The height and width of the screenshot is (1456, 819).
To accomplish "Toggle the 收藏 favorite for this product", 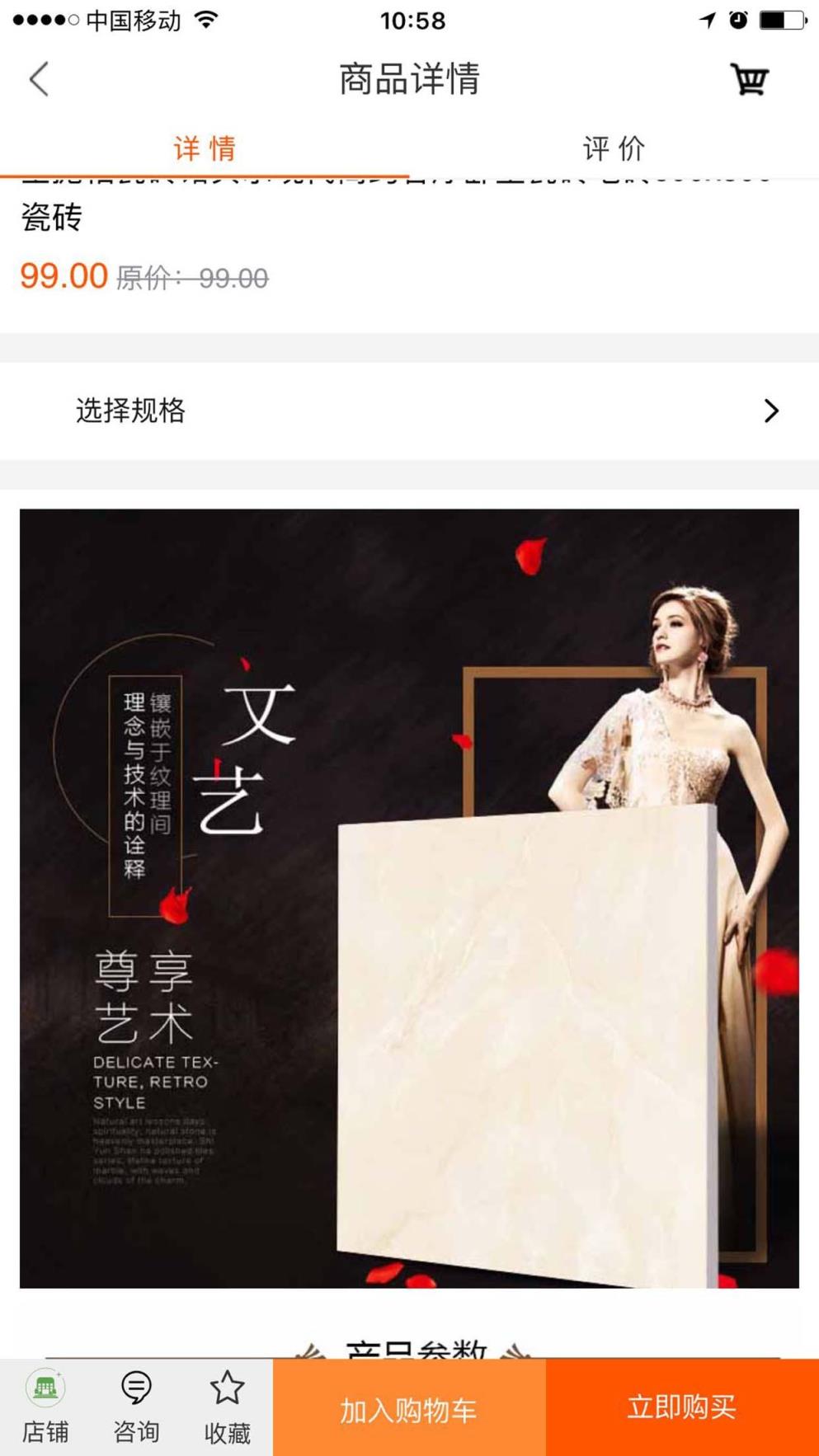I will (228, 1404).
